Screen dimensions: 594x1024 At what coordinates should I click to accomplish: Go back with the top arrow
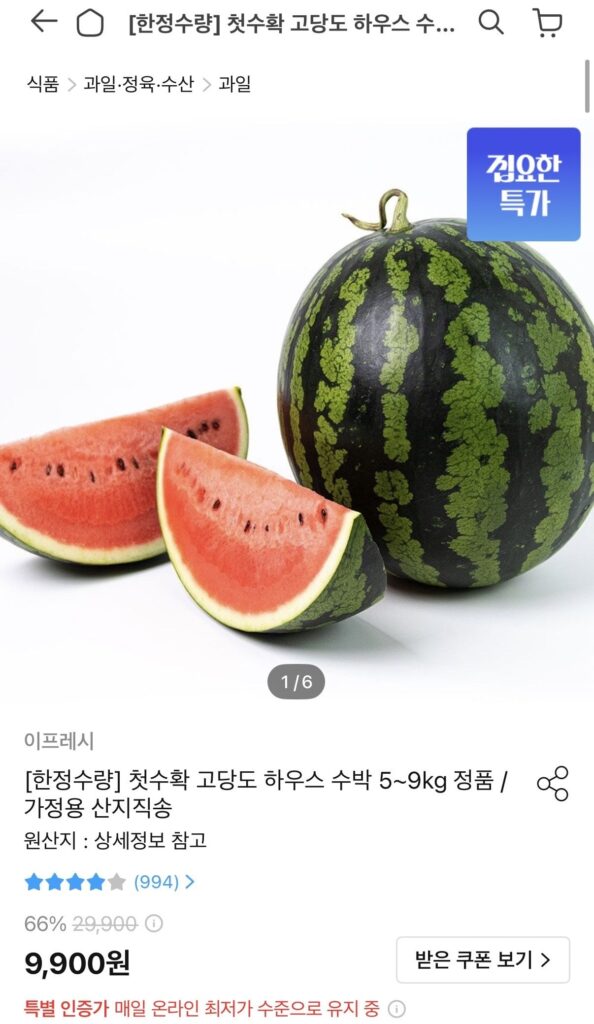click(44, 23)
